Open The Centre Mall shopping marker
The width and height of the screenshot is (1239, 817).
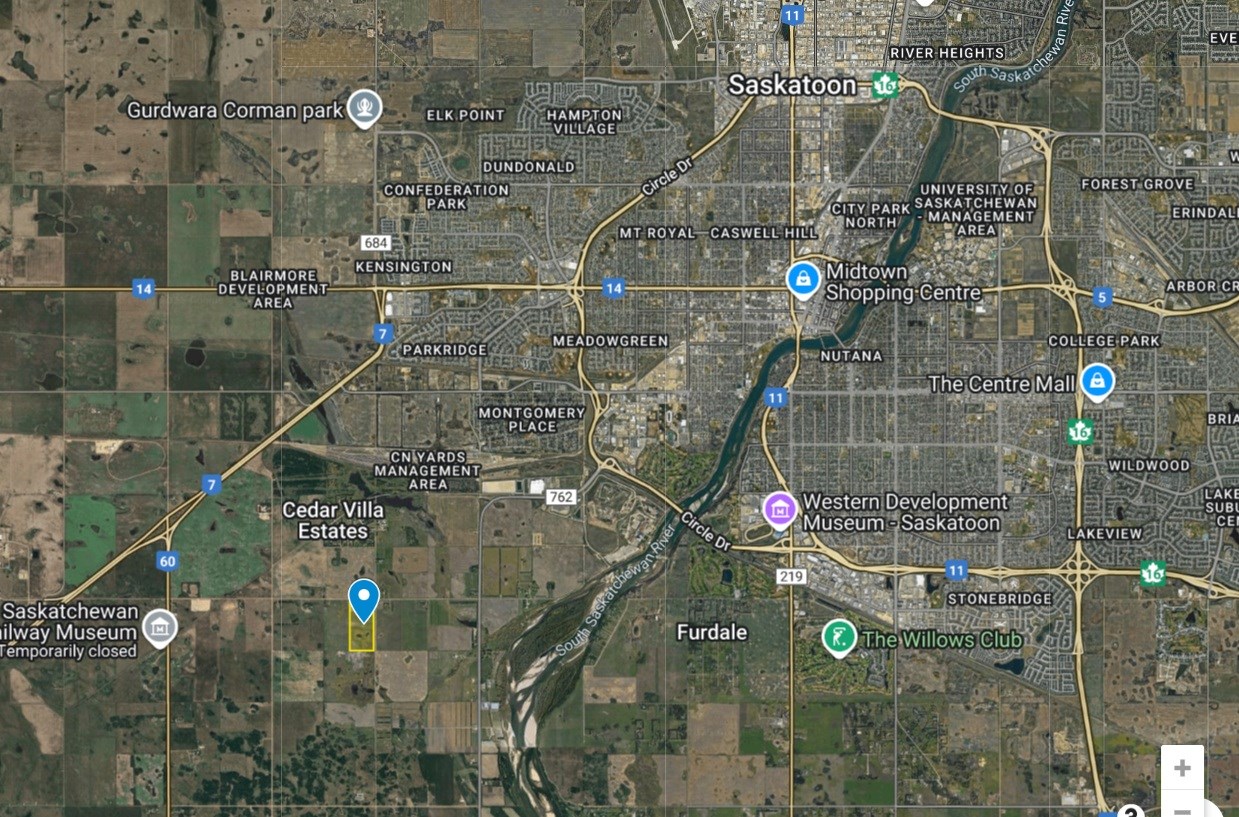point(1097,381)
